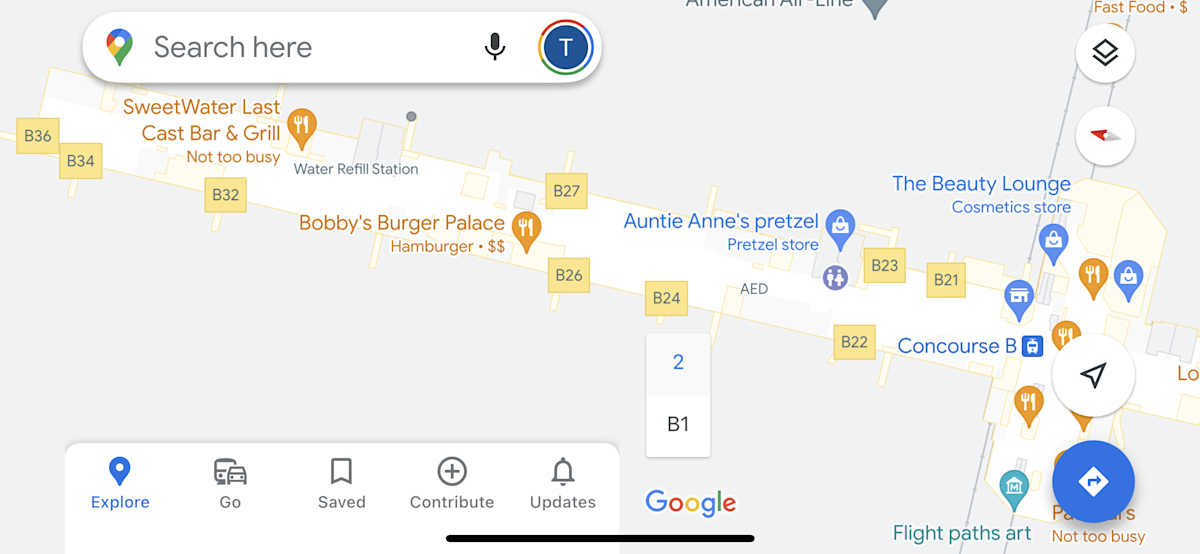Select the SweetWater Last Cast Bar & Grill pin
This screenshot has height=554, width=1200.
pyautogui.click(x=301, y=126)
